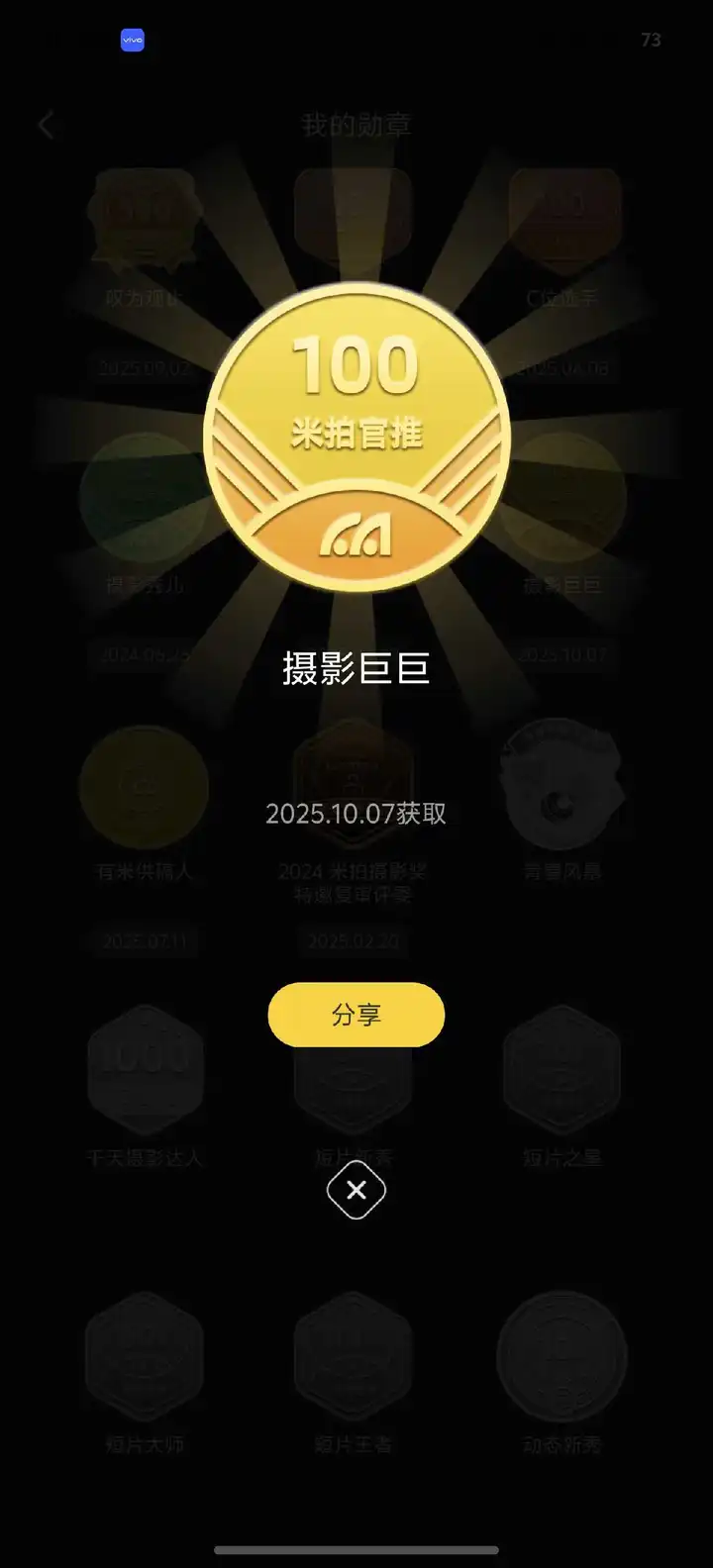Share the 摄影巨巨 medal
Image resolution: width=713 pixels, height=1568 pixels.
pyautogui.click(x=356, y=1015)
